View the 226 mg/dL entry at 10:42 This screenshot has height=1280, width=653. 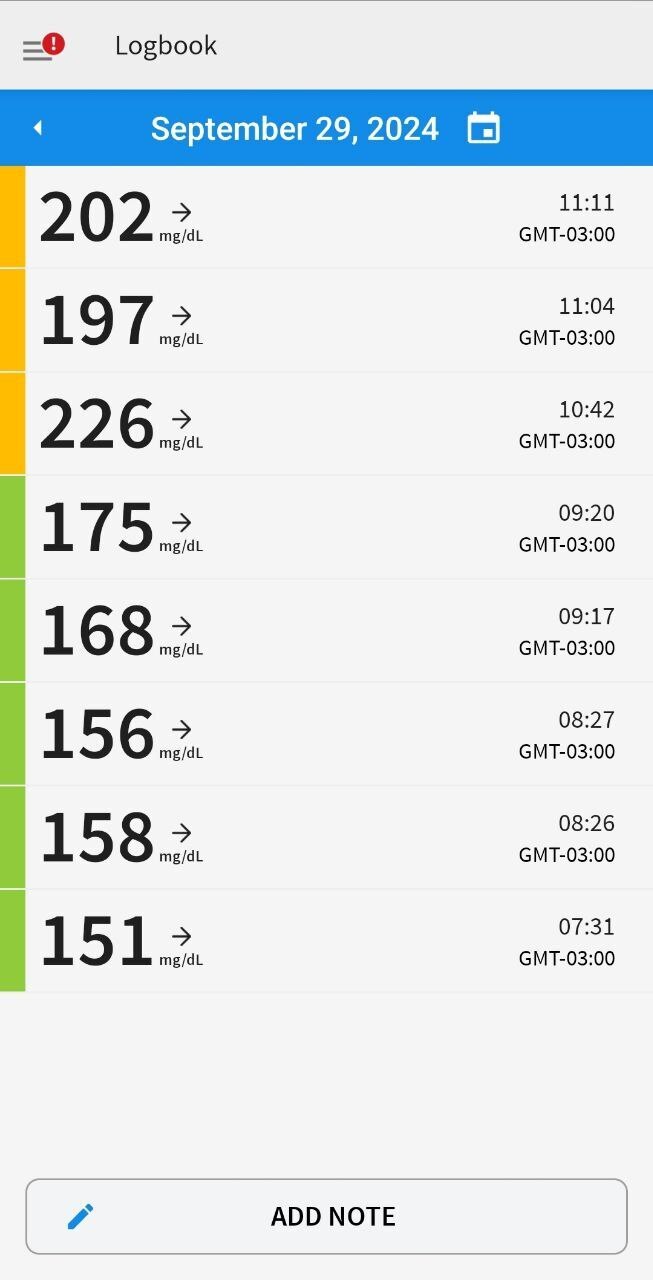pos(326,424)
